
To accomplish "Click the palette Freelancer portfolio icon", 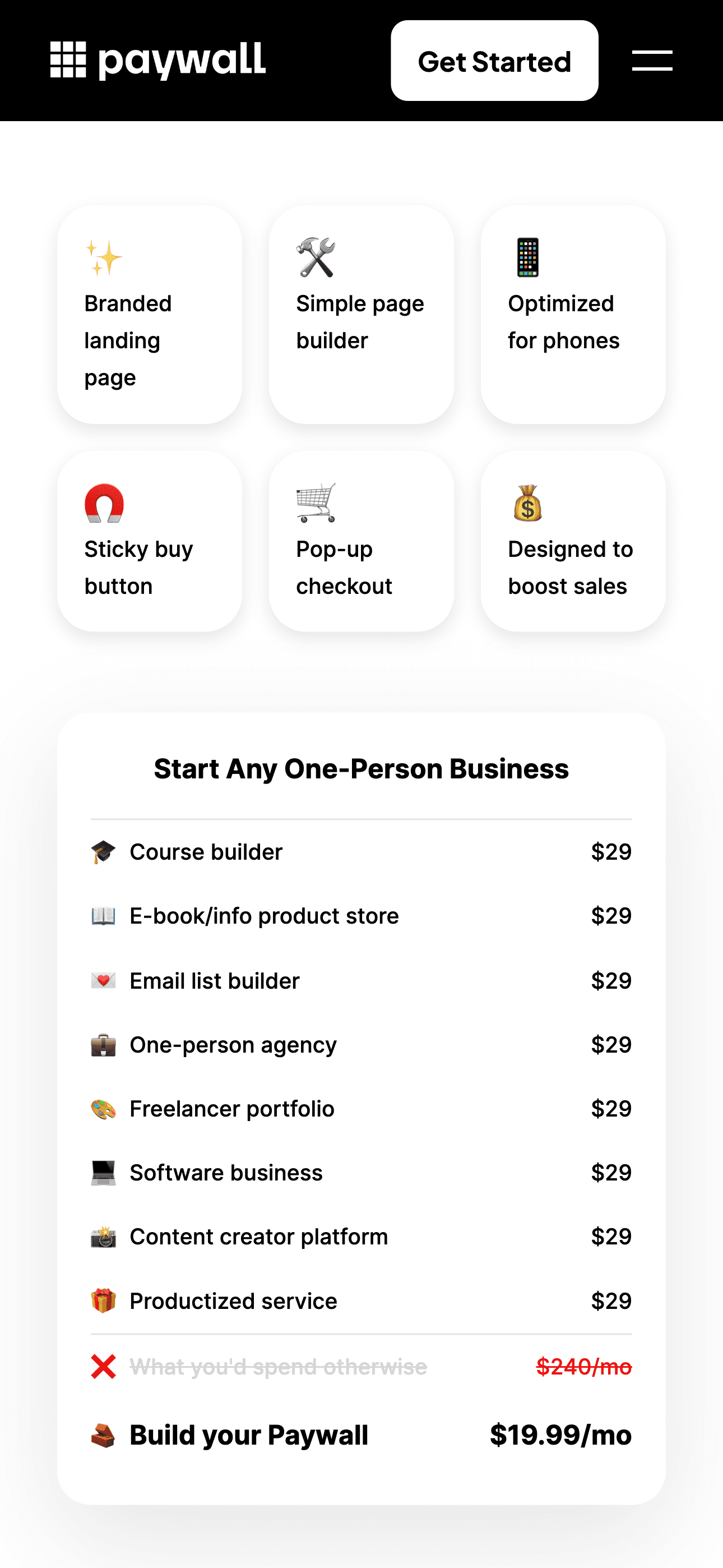I will [105, 1109].
